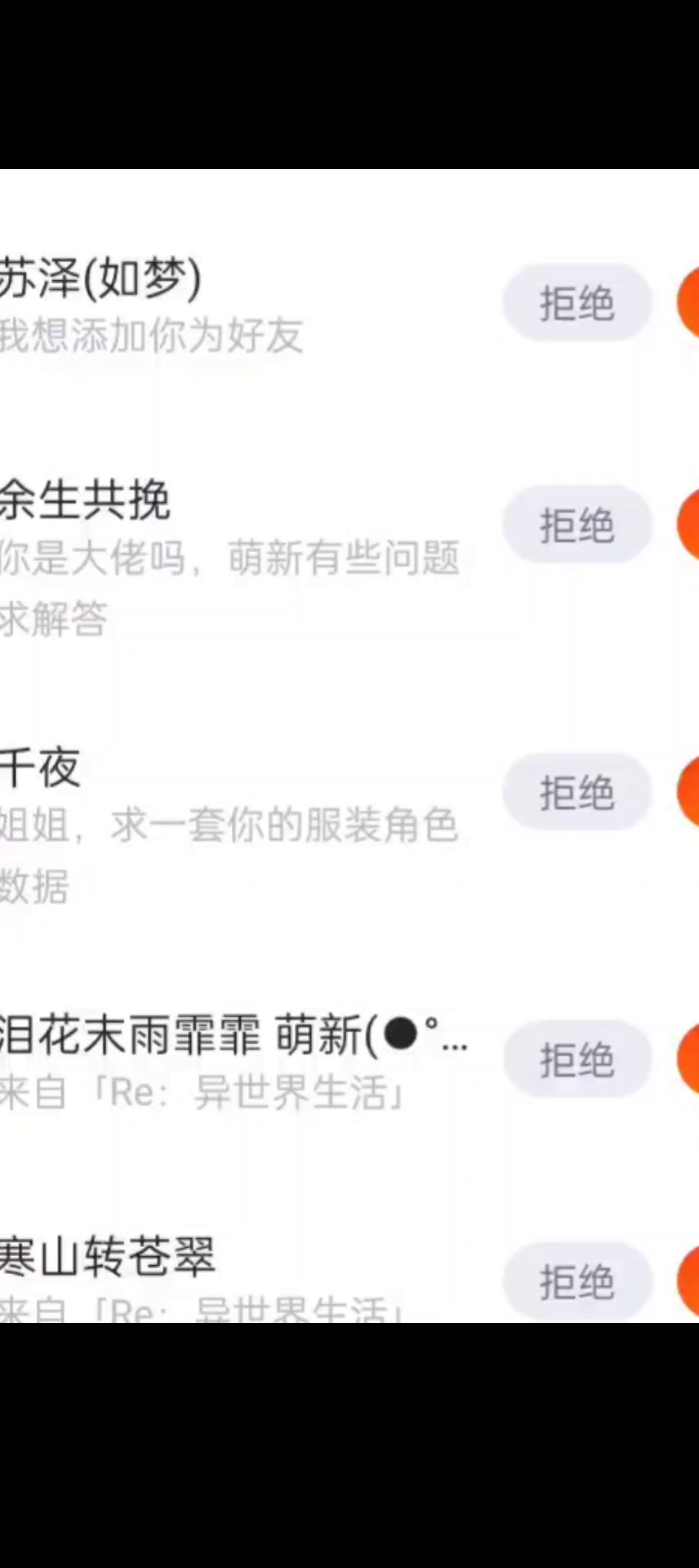
Task: Decline 寒山转苍翠's friend request
Action: [577, 1281]
